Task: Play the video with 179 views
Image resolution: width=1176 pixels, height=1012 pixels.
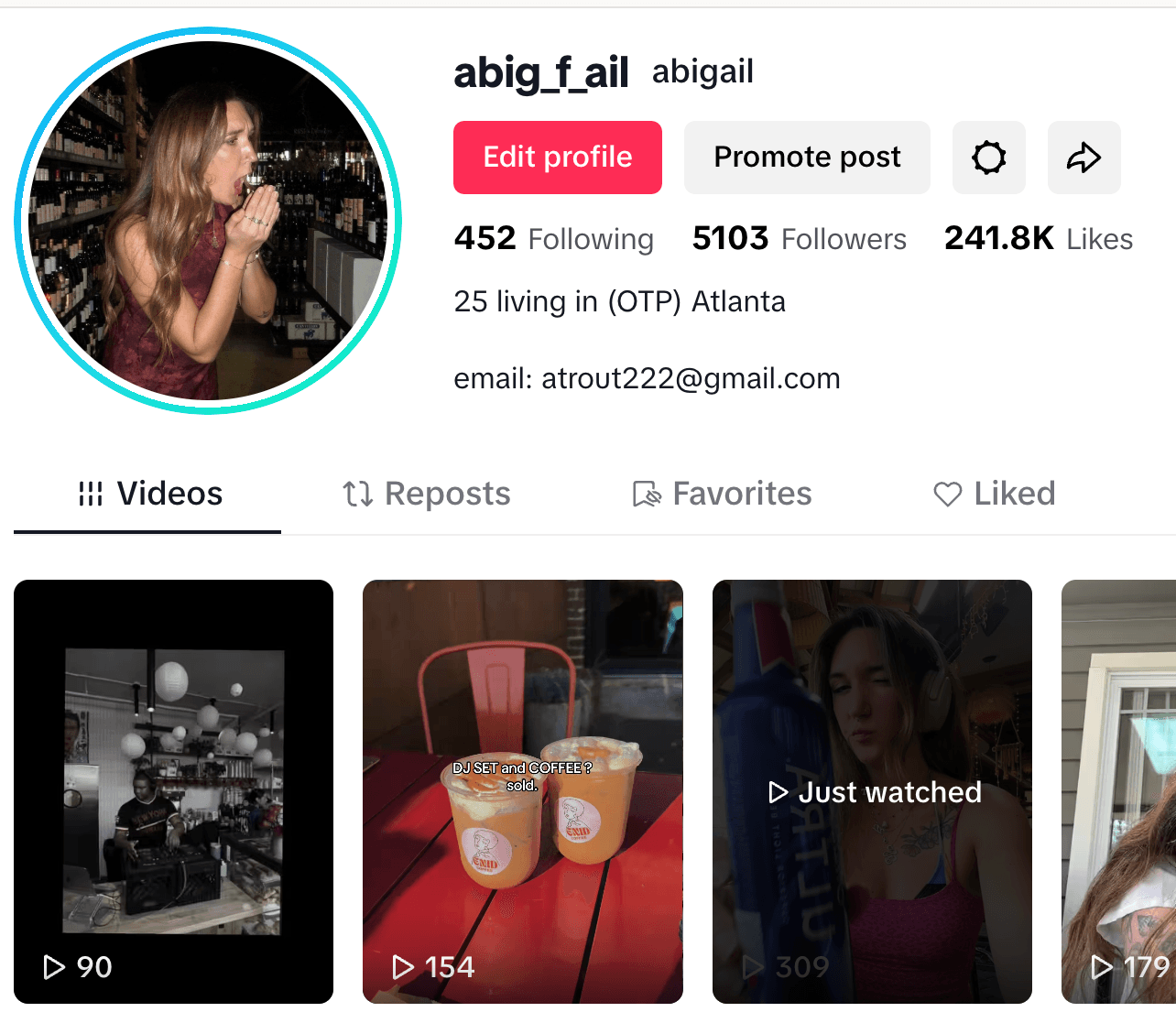Action: tap(1119, 791)
